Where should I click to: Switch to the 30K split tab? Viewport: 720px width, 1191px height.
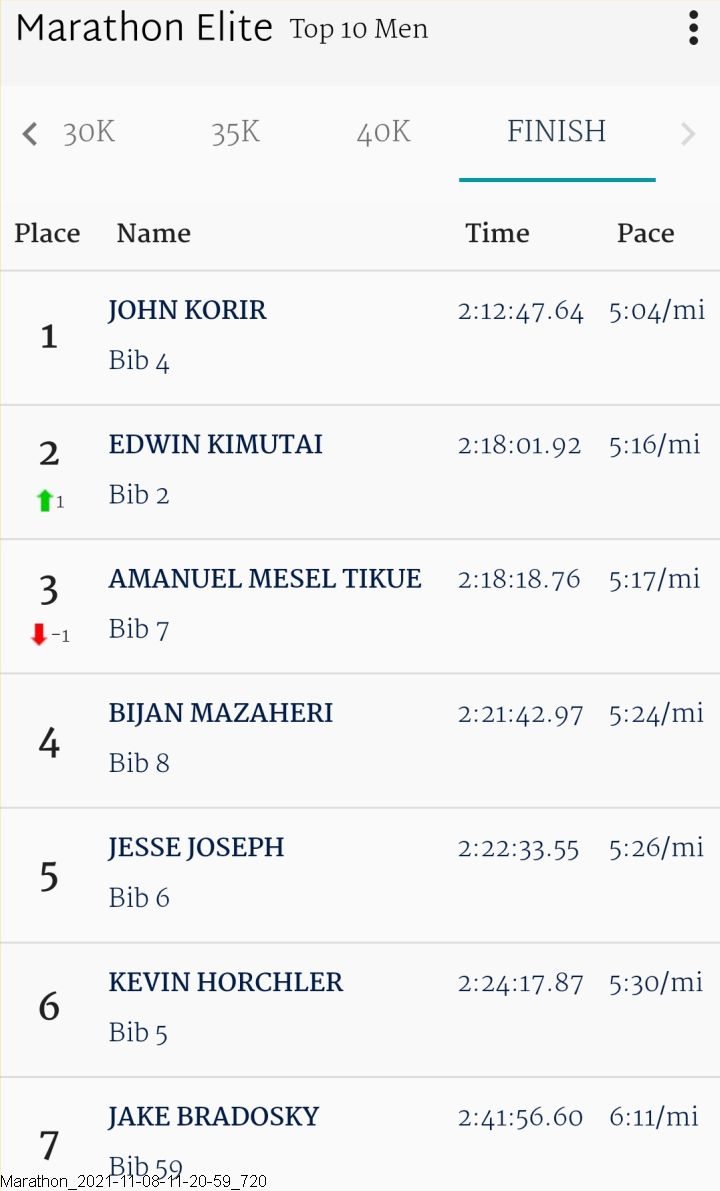[x=89, y=133]
